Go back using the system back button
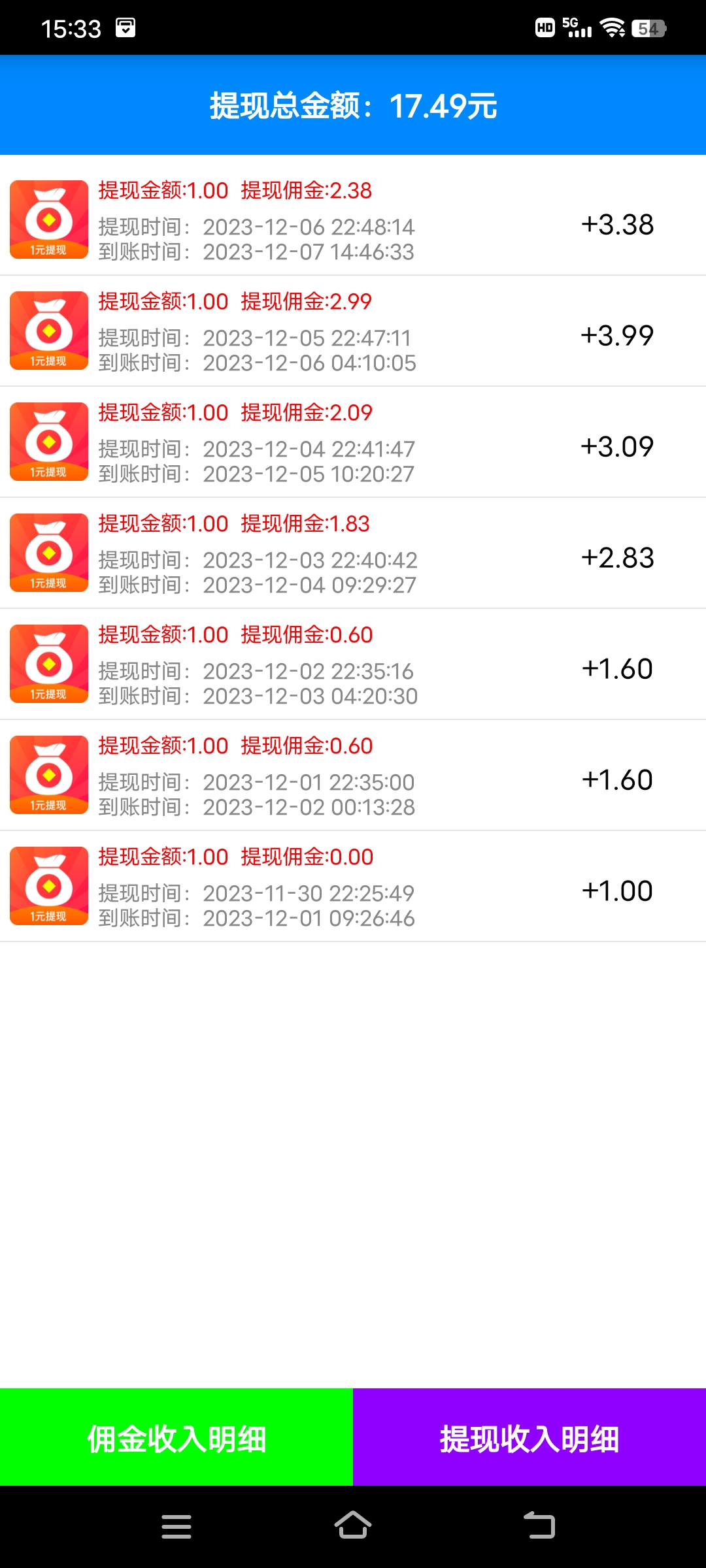Screen dimensions: 706x1568 click(x=540, y=1526)
